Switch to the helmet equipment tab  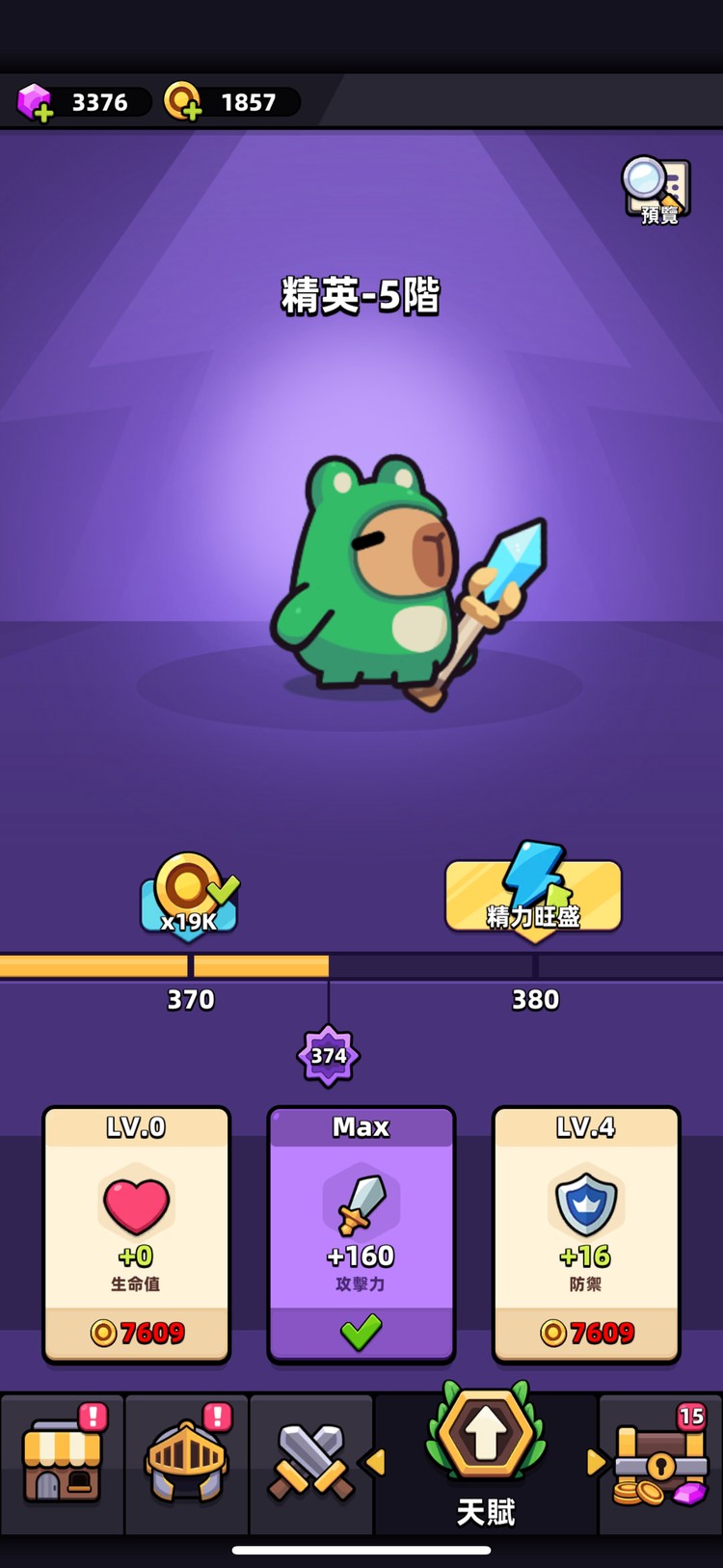coord(187,1462)
